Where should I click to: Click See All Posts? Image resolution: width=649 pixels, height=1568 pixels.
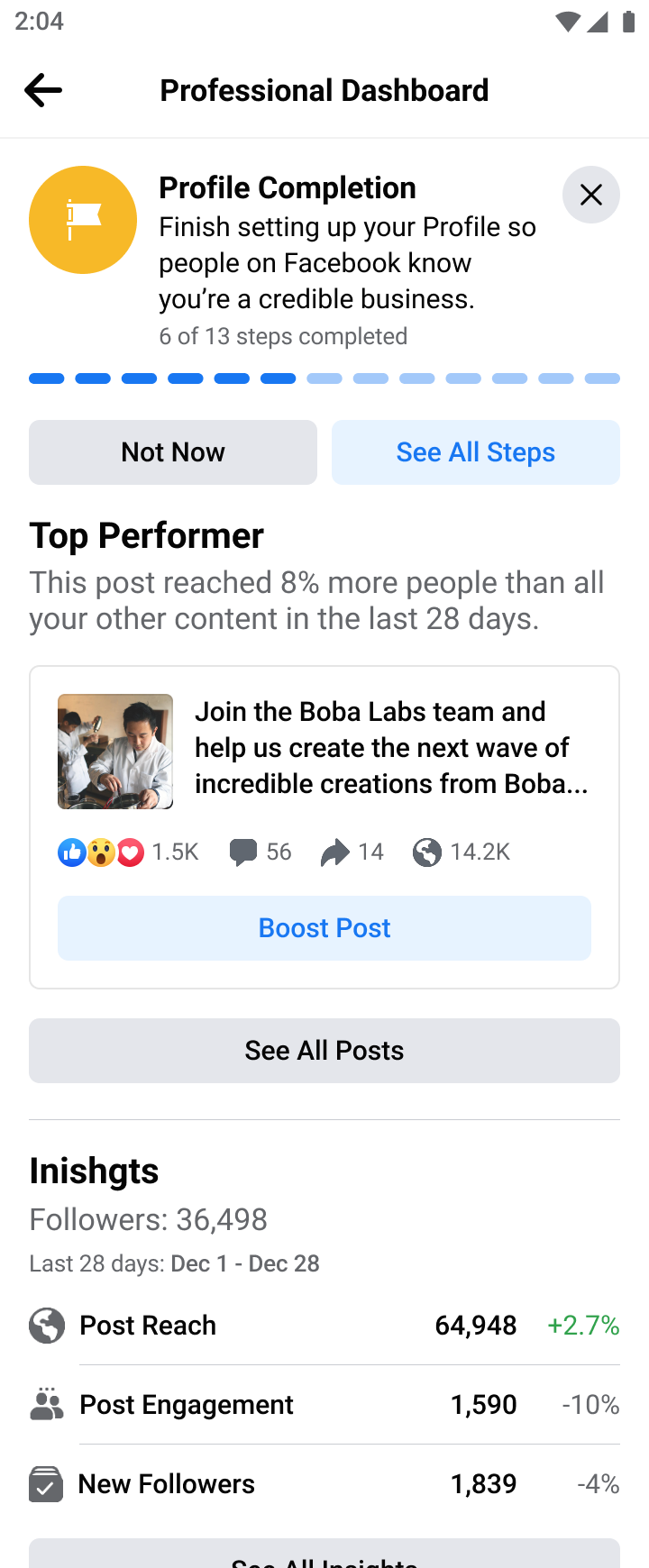324,1050
